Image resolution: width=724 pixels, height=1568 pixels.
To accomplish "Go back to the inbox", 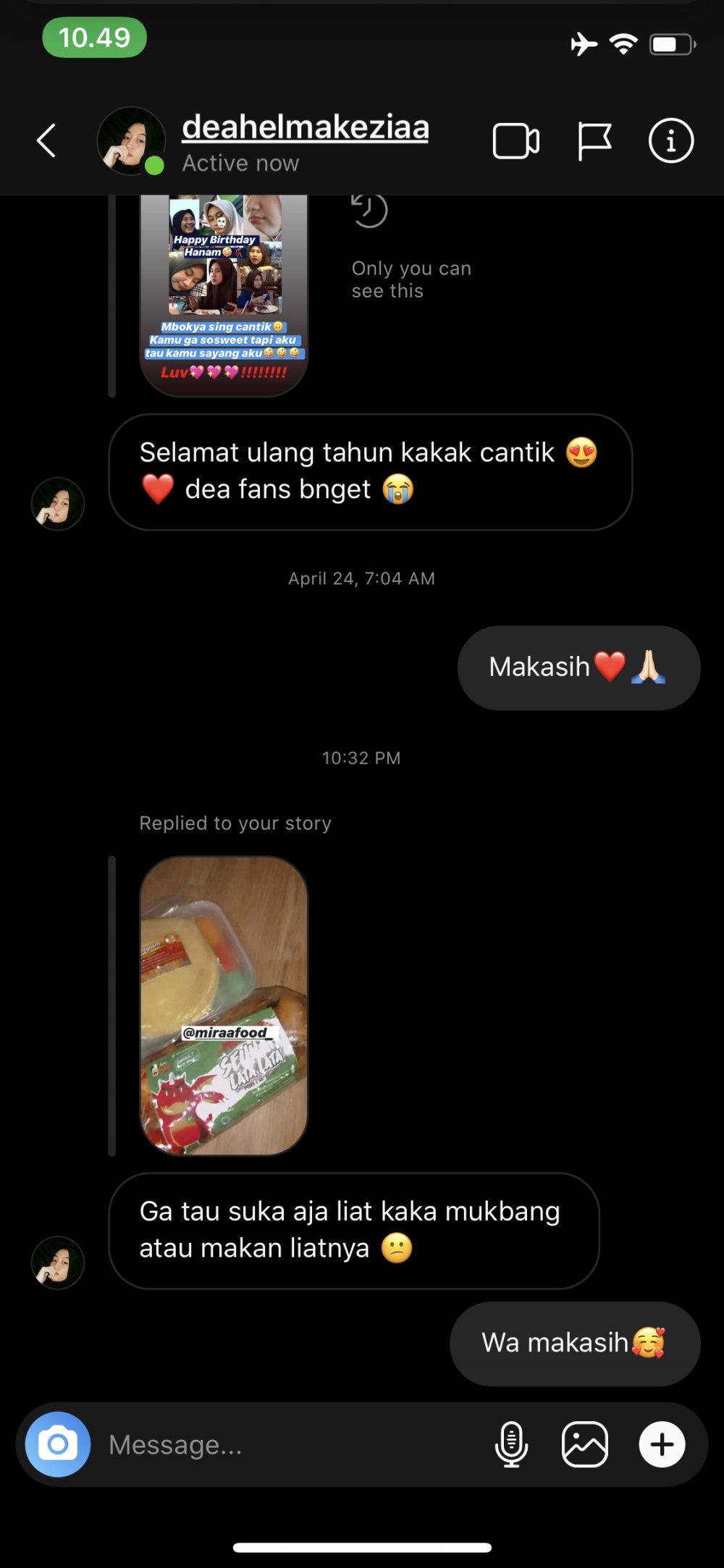I will 46,140.
